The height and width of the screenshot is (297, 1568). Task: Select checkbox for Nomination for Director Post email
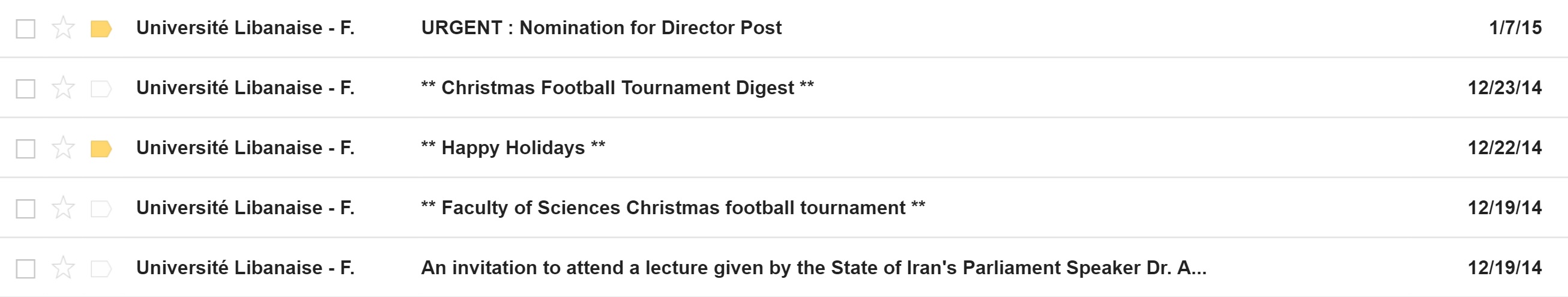coord(26,29)
